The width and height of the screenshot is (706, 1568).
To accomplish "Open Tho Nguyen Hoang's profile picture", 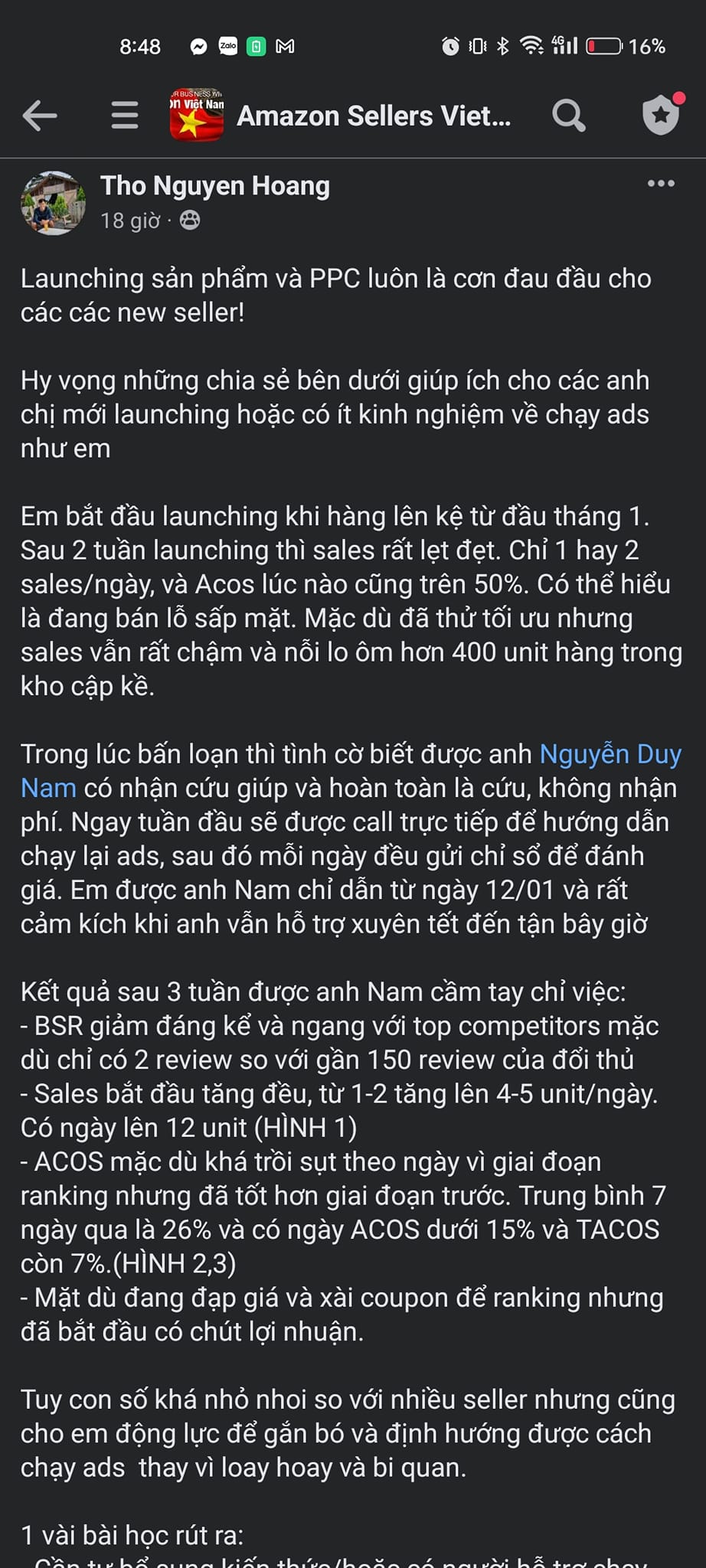I will [53, 203].
